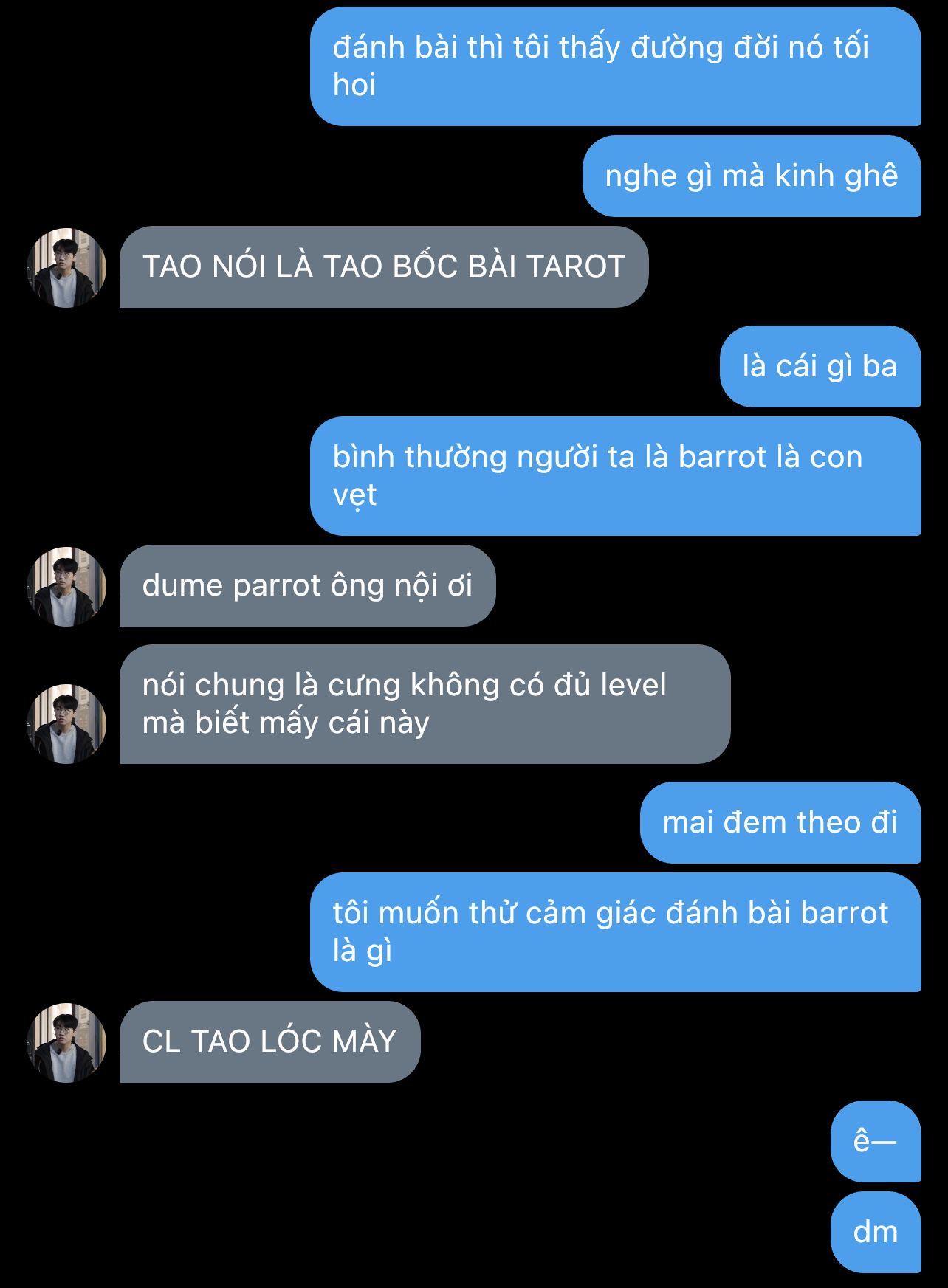
Task: Open sender's avatar beside "TAO NÓI LÀ TAO BỐC BÀI TAROT"
Action: pos(66,267)
